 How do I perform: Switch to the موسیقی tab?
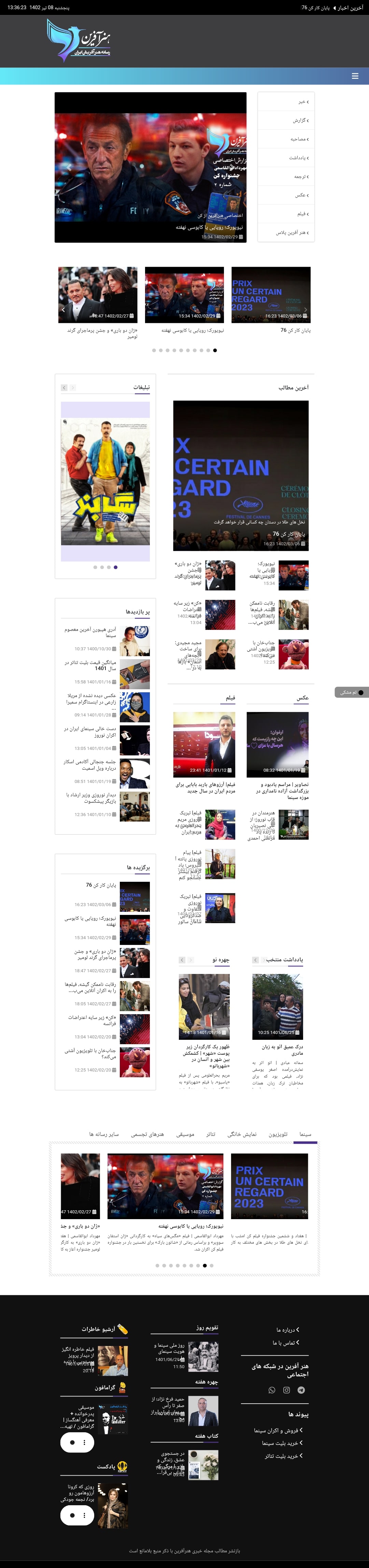(185, 1134)
